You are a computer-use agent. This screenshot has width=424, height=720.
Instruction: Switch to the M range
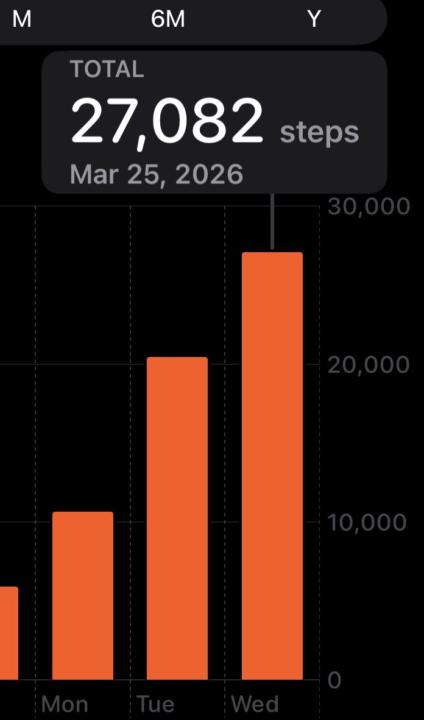pyautogui.click(x=22, y=20)
